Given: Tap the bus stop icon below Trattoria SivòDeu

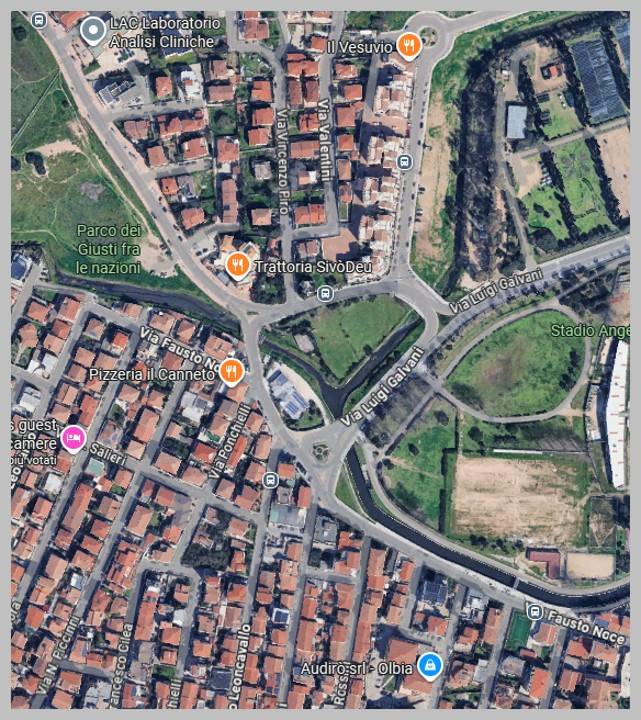Looking at the screenshot, I should pos(324,293).
